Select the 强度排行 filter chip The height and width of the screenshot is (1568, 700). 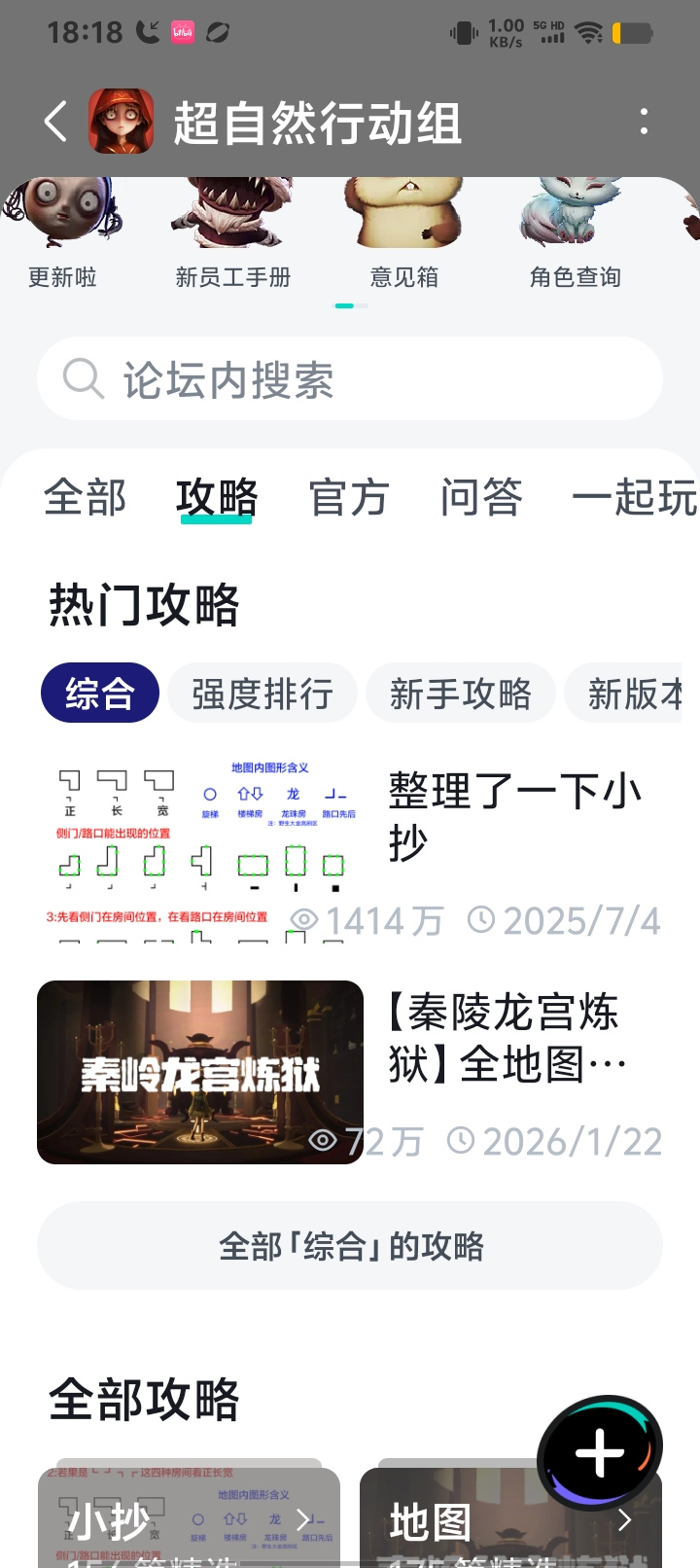[x=262, y=693]
